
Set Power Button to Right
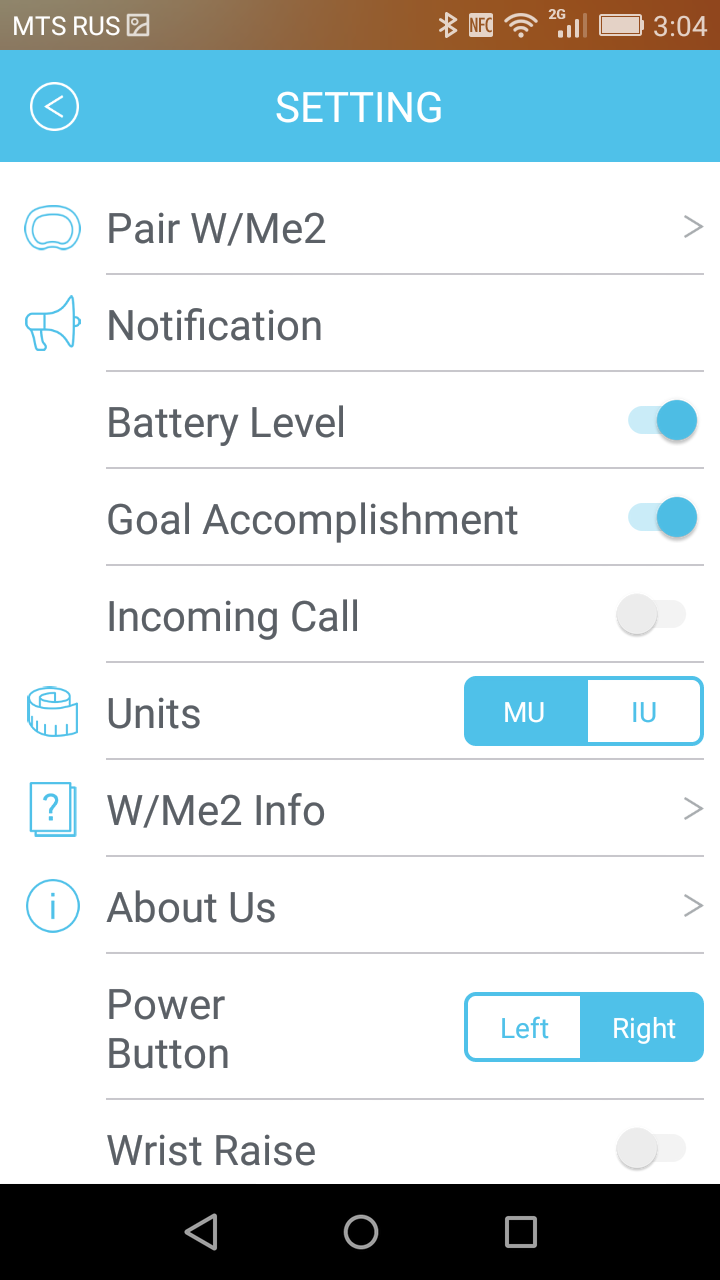643,1028
